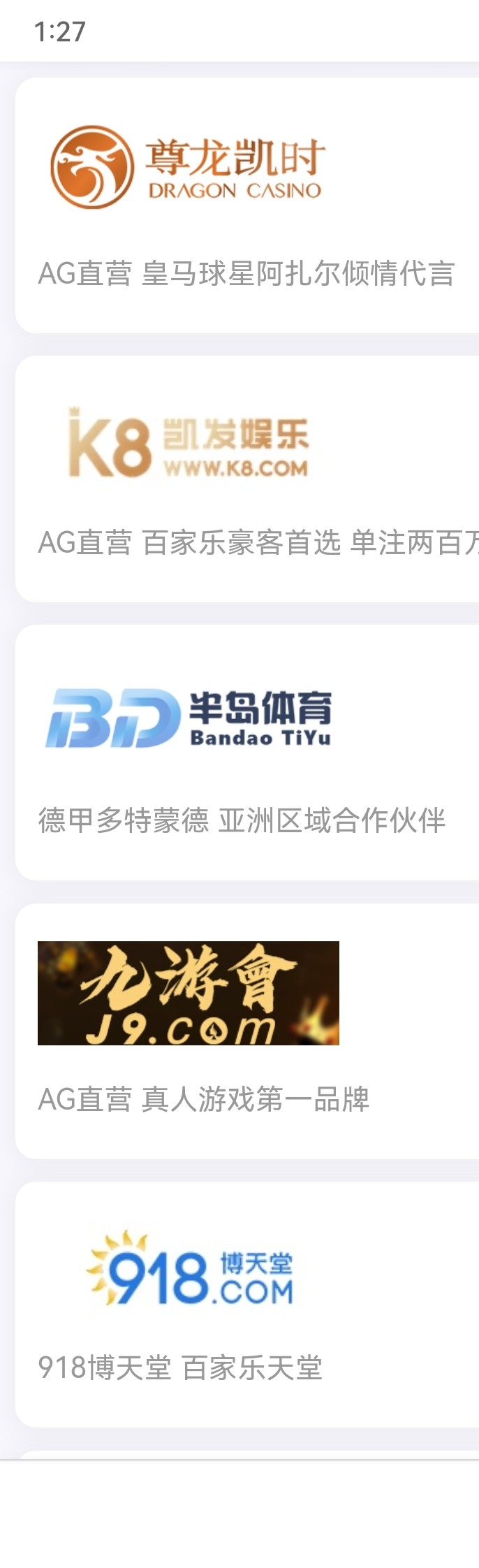Open the 918博天堂 card
479x1568 pixels.
(x=247, y=1304)
